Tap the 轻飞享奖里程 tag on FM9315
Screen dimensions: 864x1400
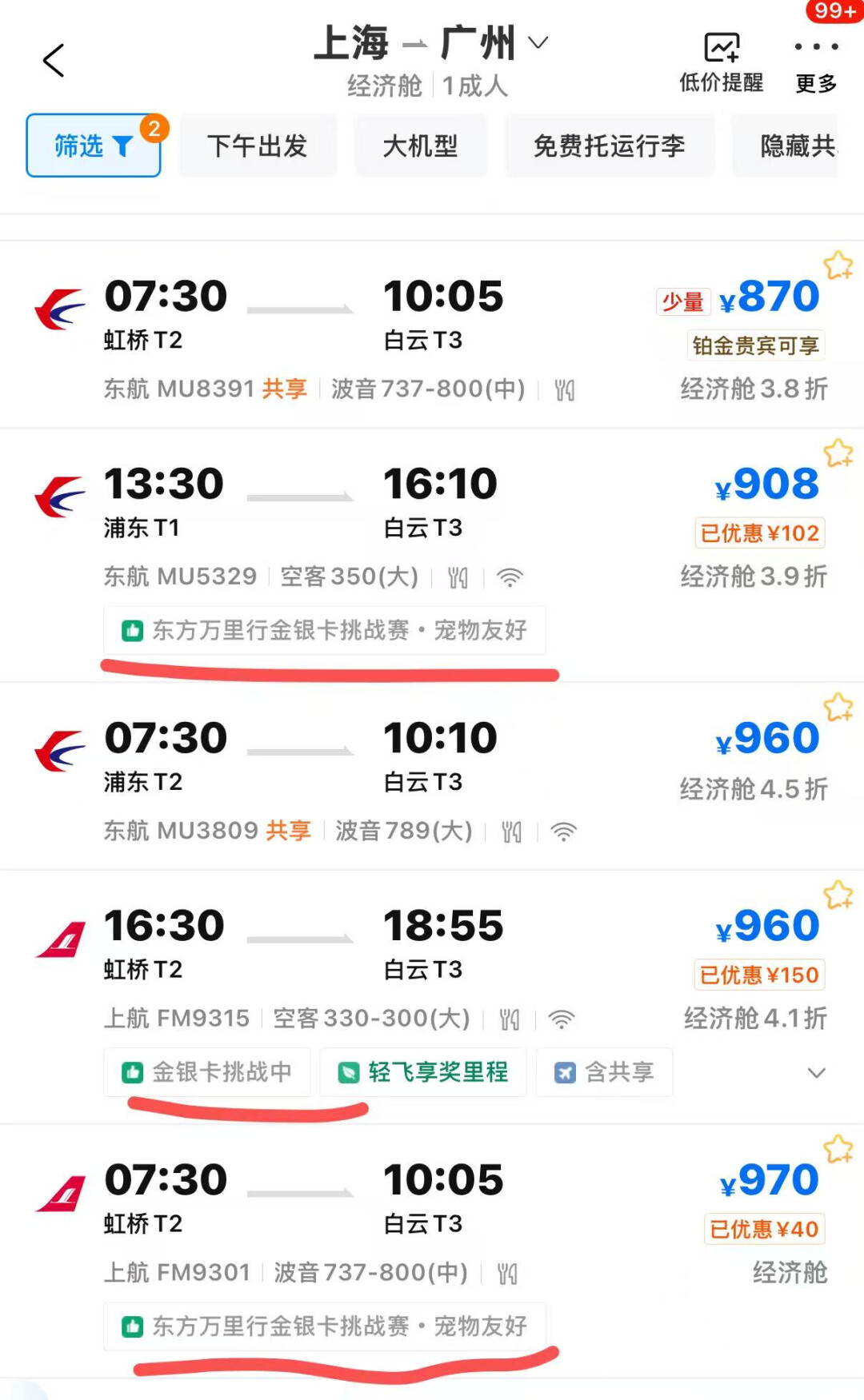(x=423, y=1072)
